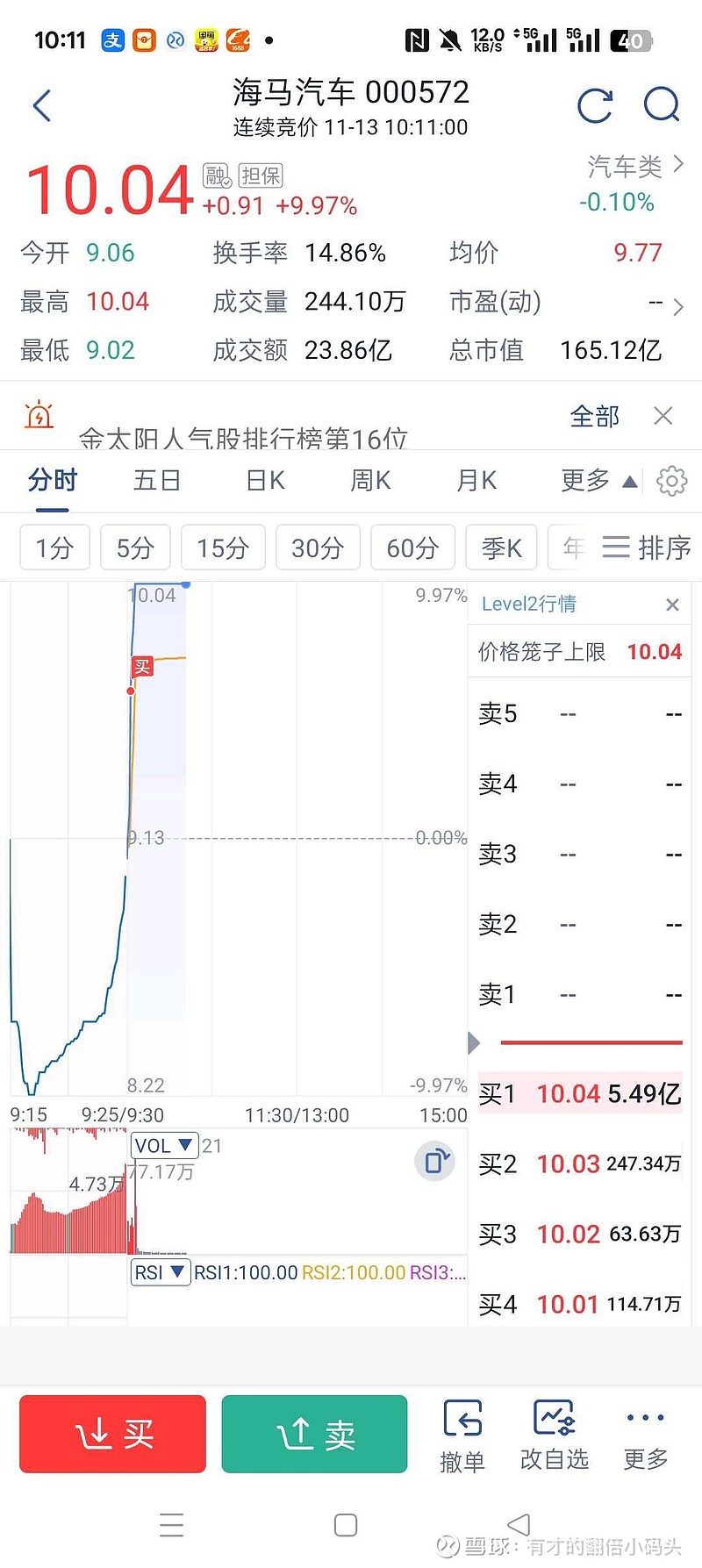
Task: Open the chart settings gear
Action: 671,481
